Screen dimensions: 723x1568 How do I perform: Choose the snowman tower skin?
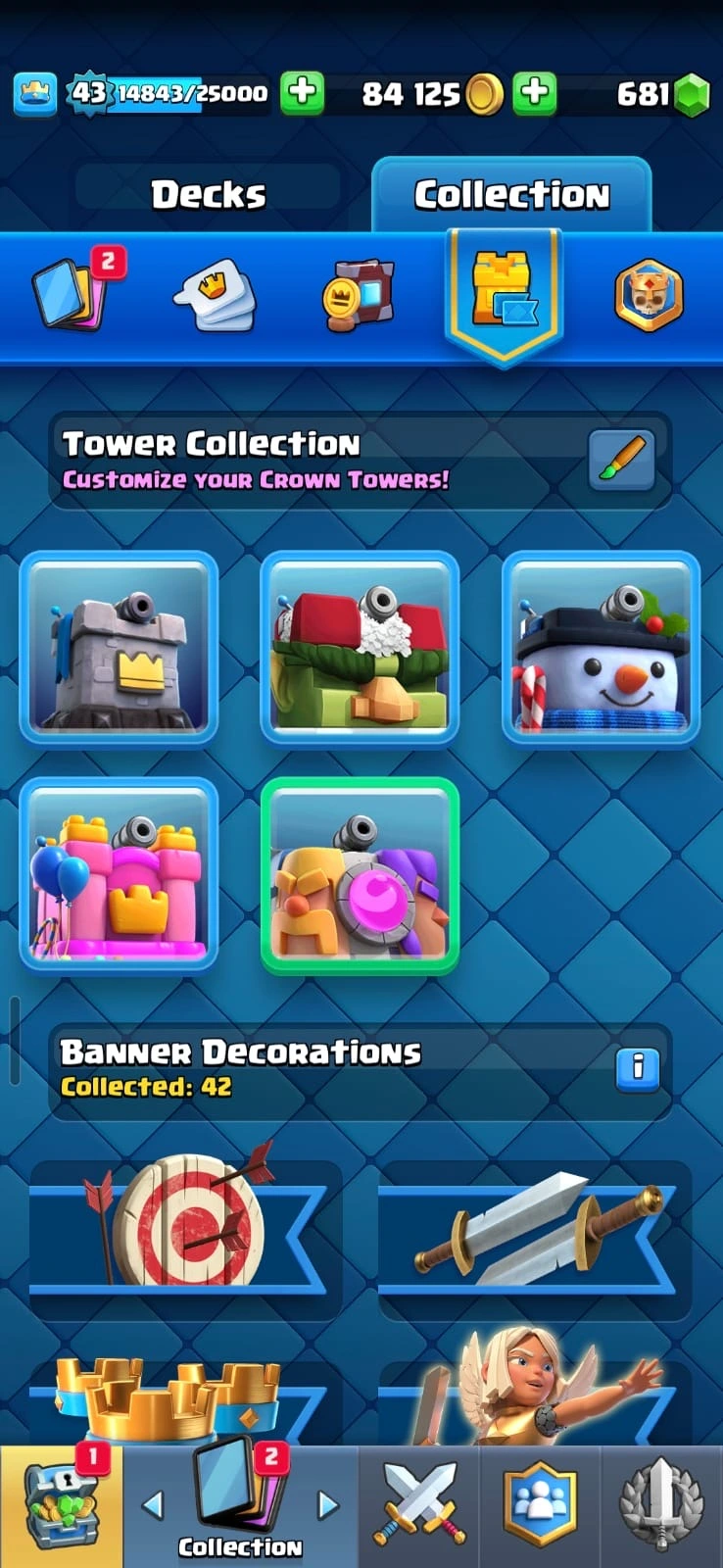[601, 648]
